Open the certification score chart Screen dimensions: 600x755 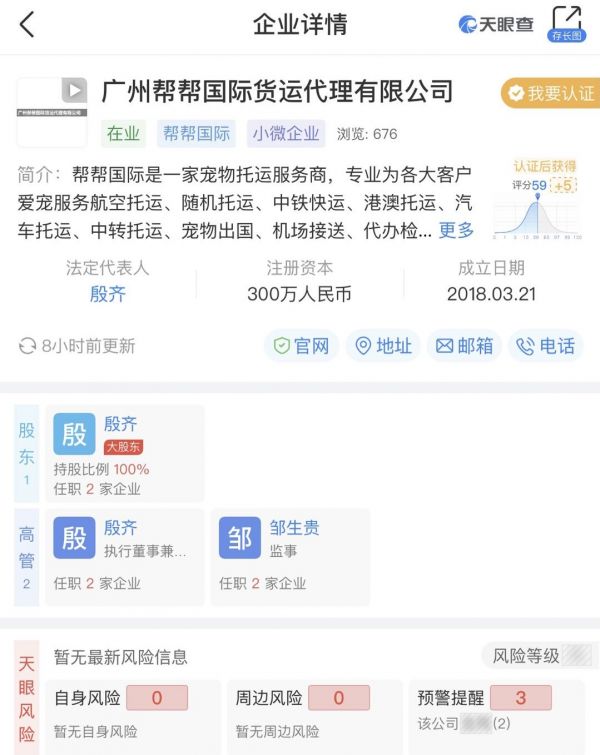[x=538, y=198]
